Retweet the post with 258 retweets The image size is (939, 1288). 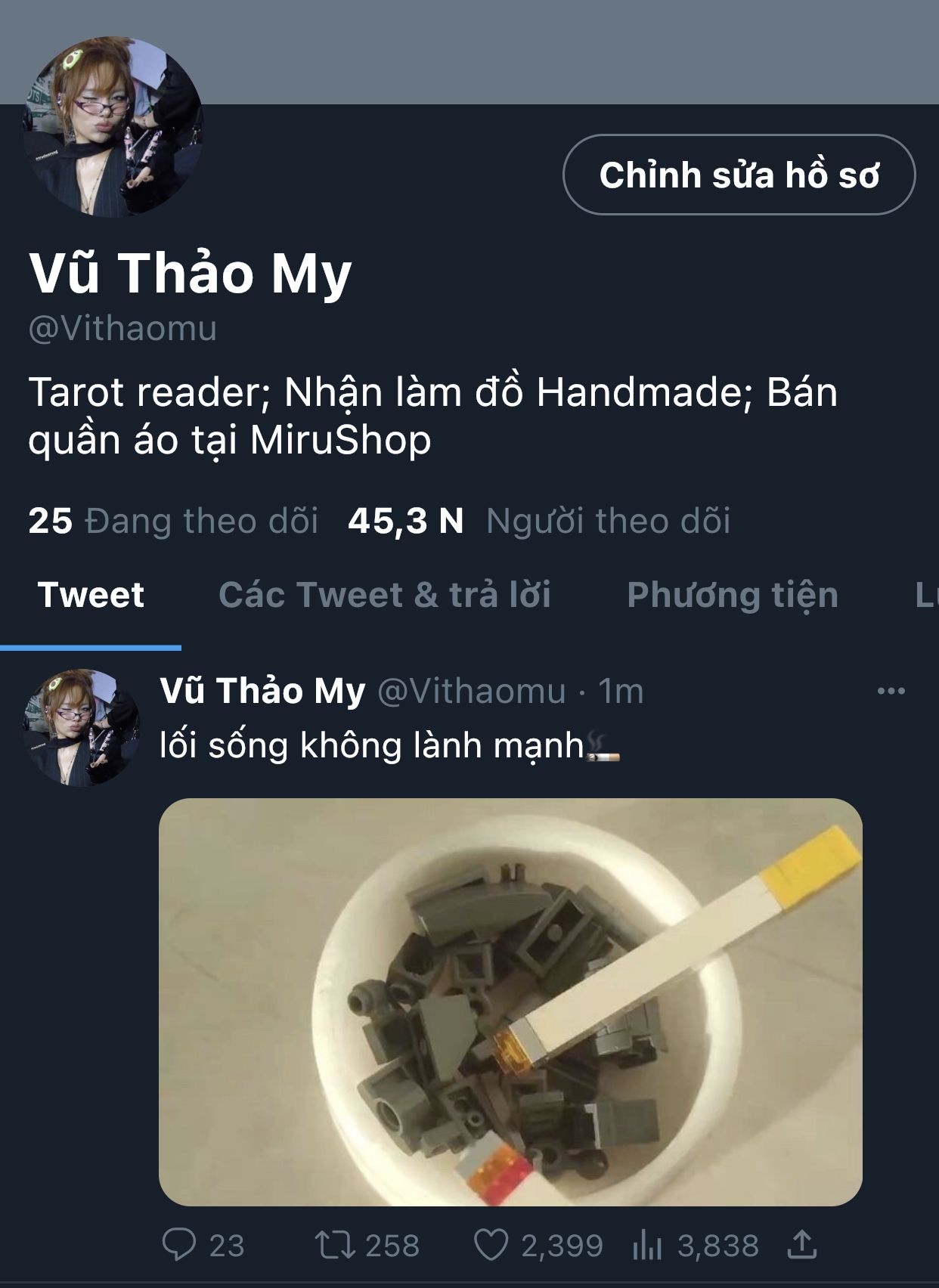pos(335,1245)
